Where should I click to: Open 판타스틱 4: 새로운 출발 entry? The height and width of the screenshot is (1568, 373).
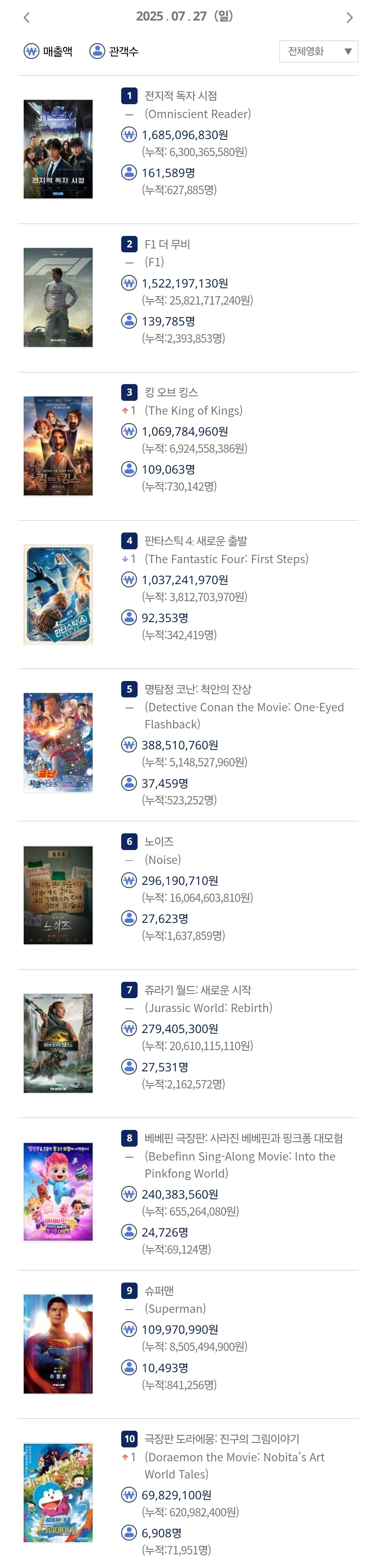click(x=196, y=541)
